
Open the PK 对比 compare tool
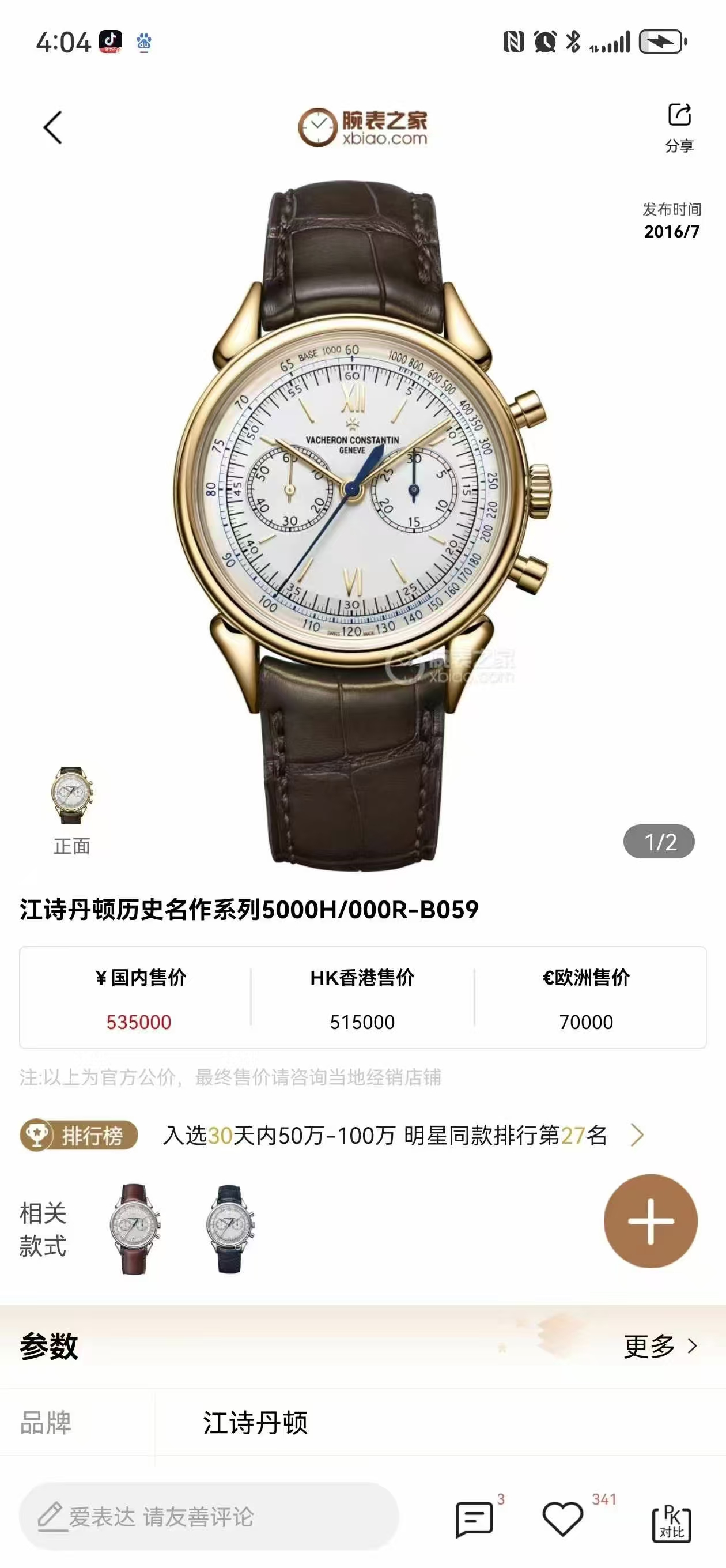pyautogui.click(x=671, y=1523)
